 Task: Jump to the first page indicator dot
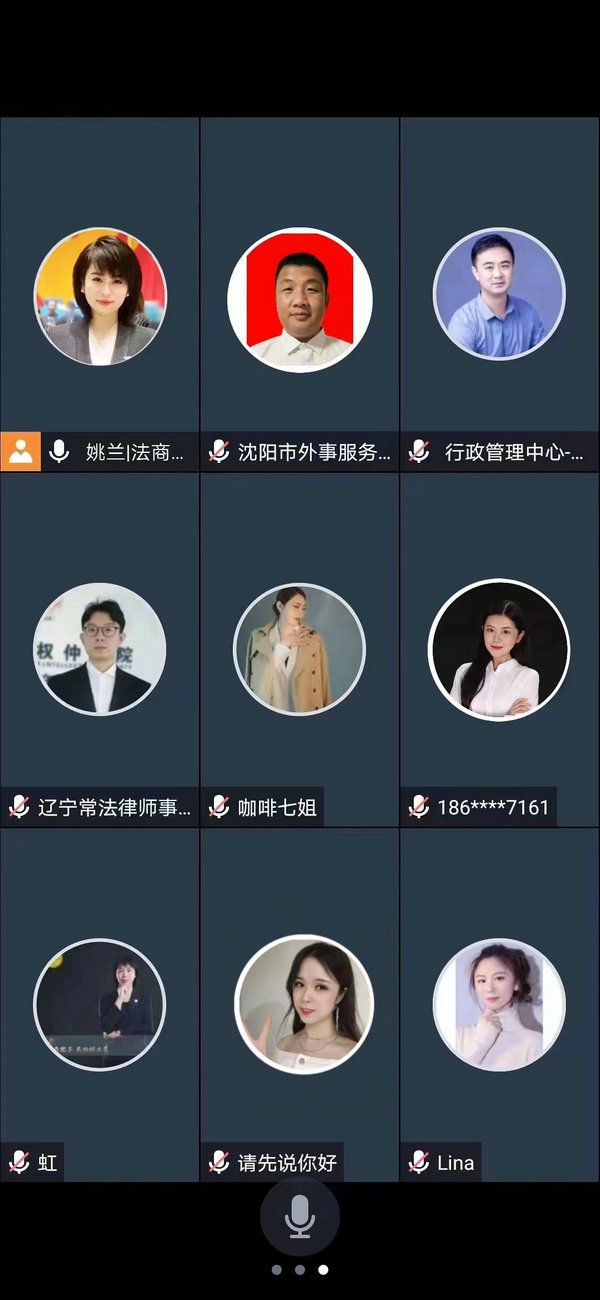pos(277,1270)
